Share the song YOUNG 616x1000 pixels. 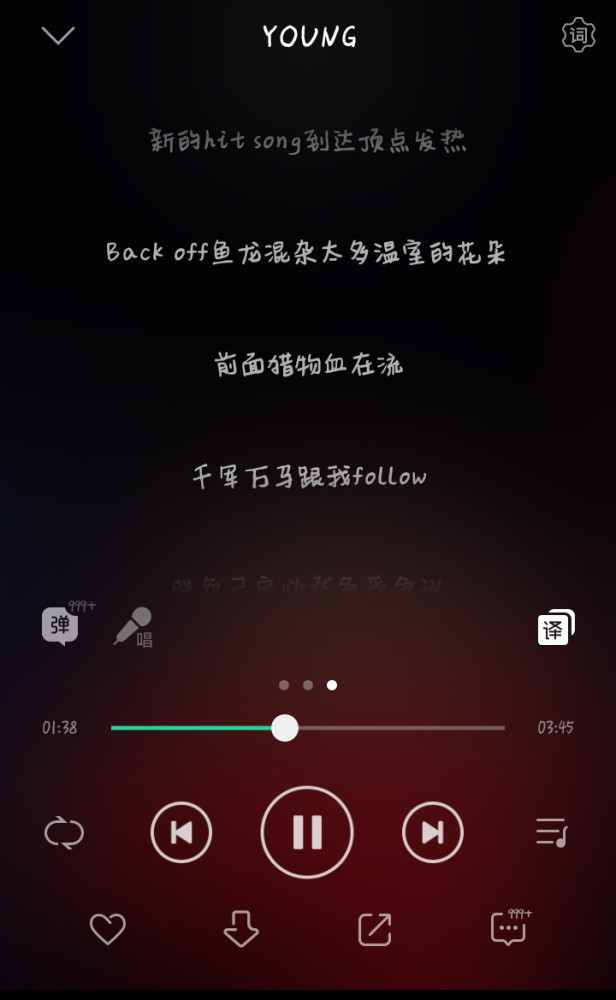(375, 929)
